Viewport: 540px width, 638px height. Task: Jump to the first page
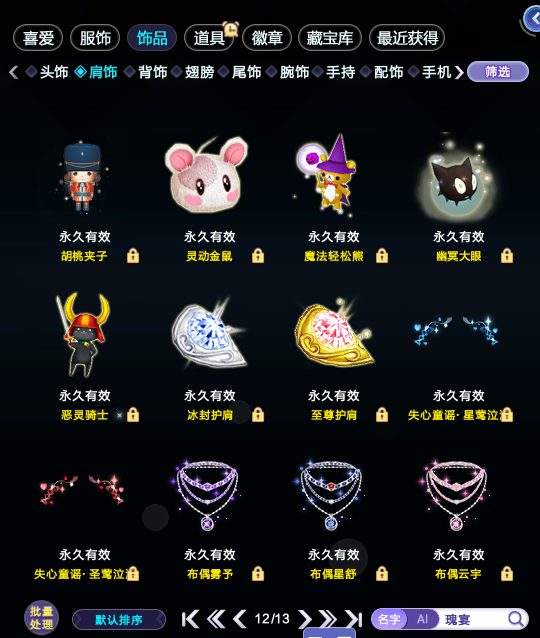point(190,619)
